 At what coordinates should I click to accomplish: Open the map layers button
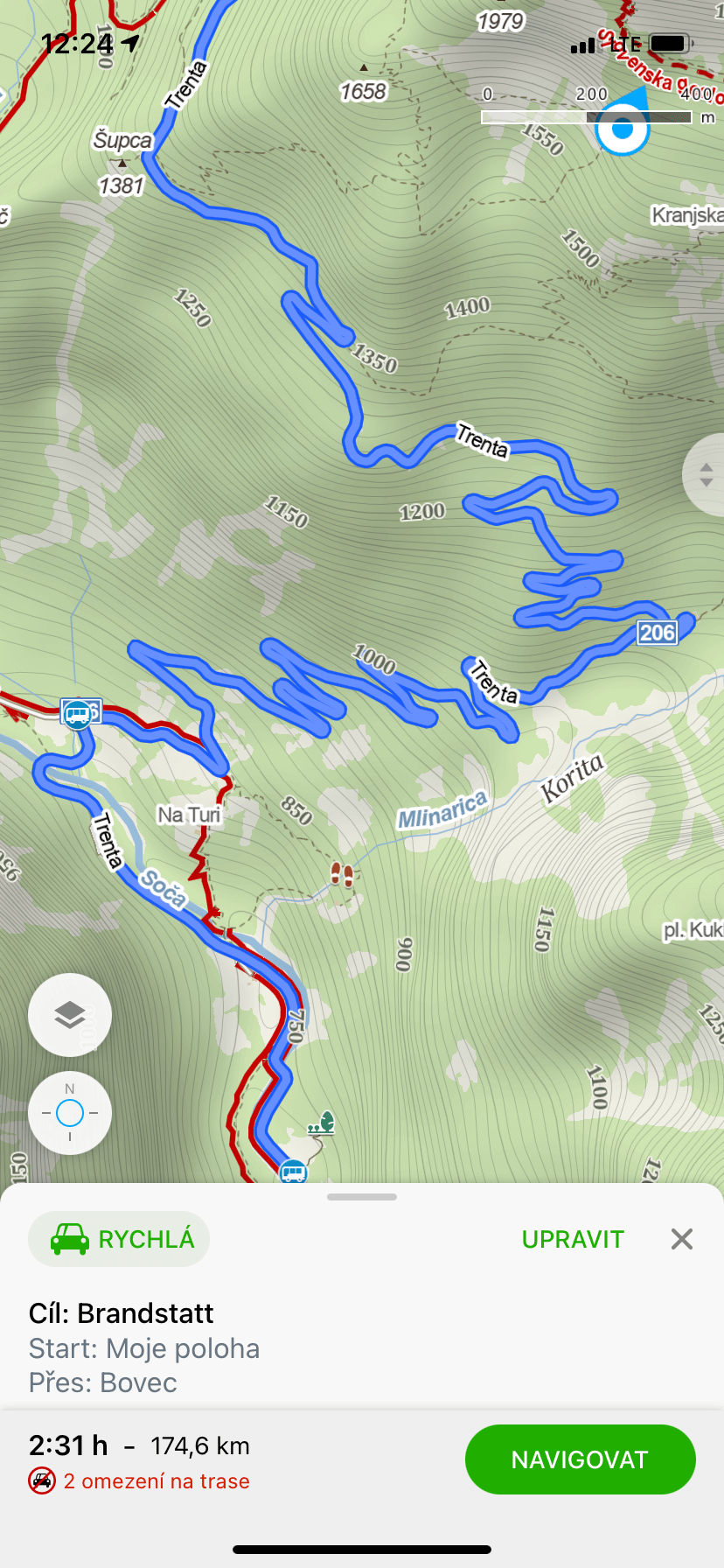tap(70, 1015)
